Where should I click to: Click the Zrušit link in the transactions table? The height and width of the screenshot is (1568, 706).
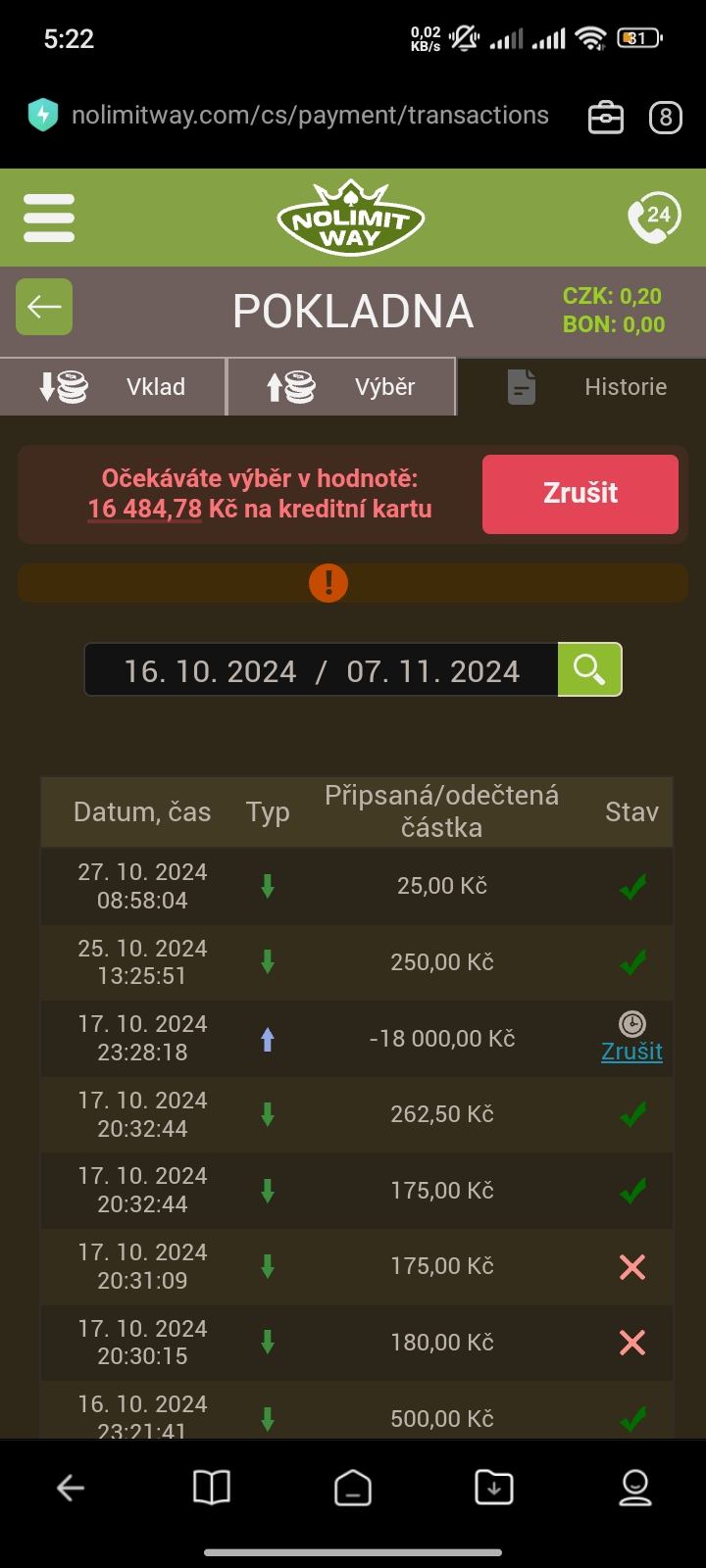[631, 1051]
